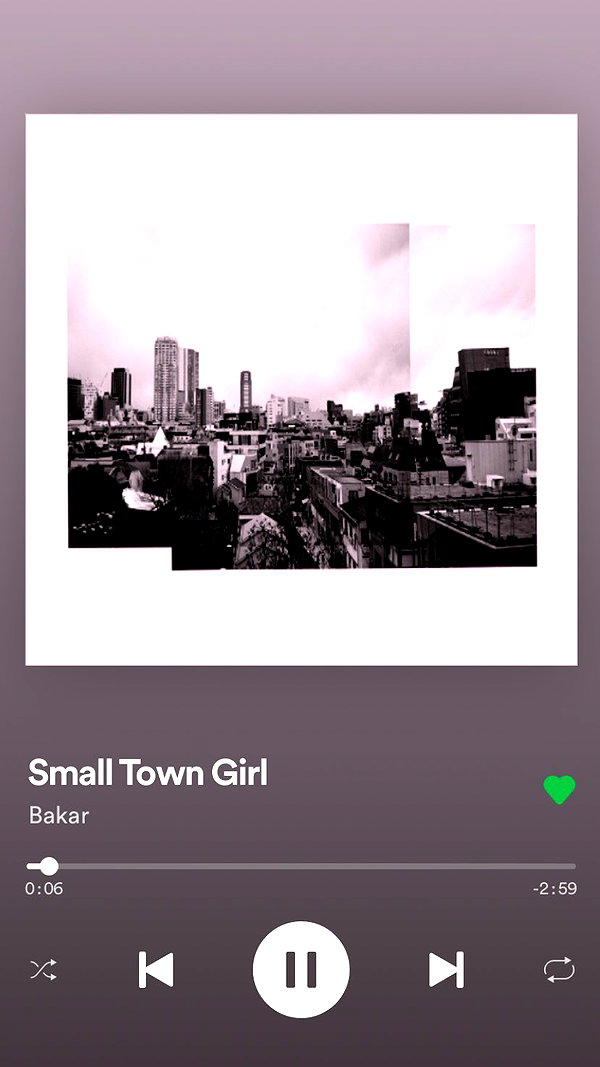Turn on repeat
This screenshot has height=1067, width=600.
pos(559,970)
